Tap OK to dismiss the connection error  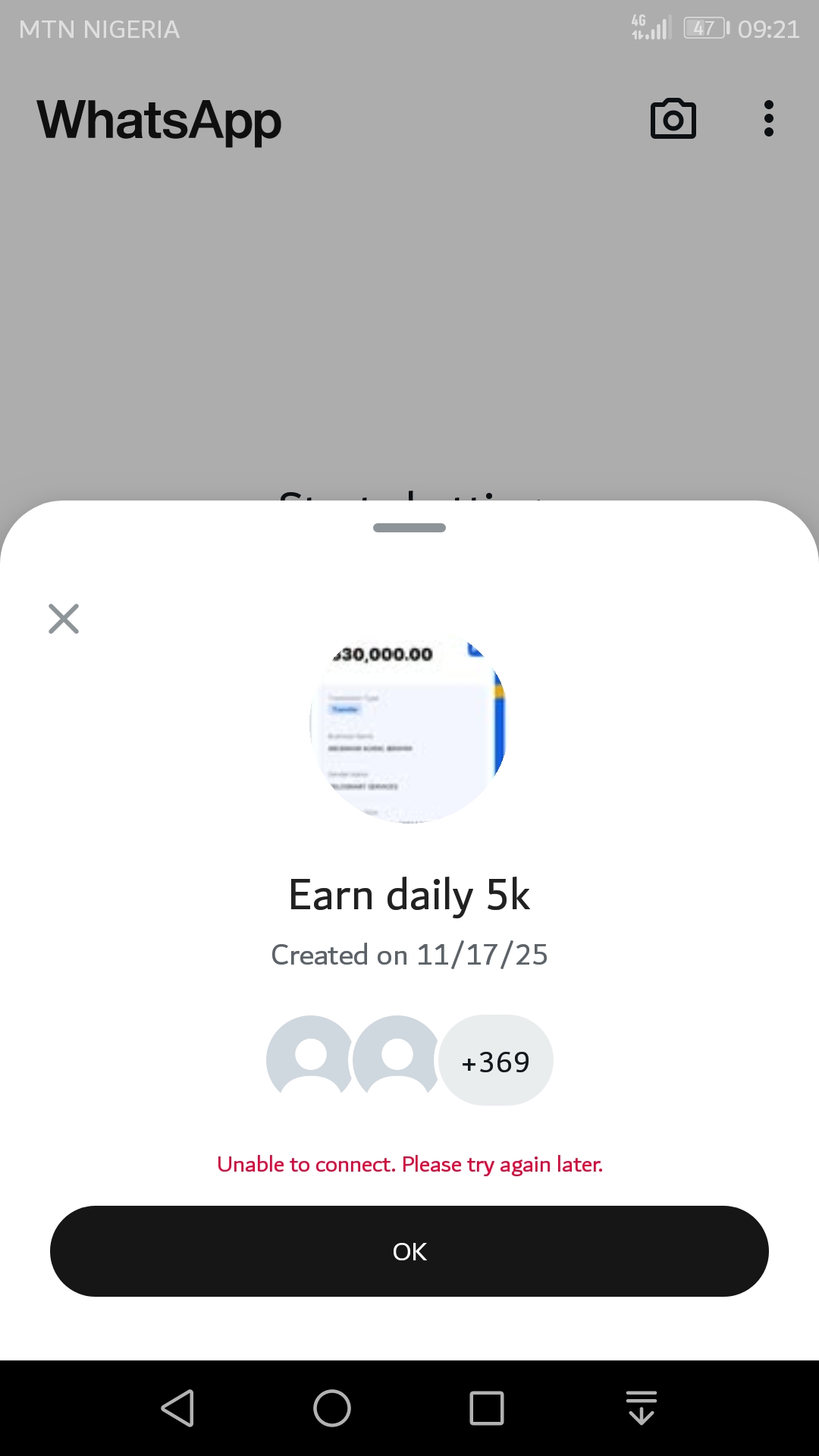pyautogui.click(x=409, y=1251)
